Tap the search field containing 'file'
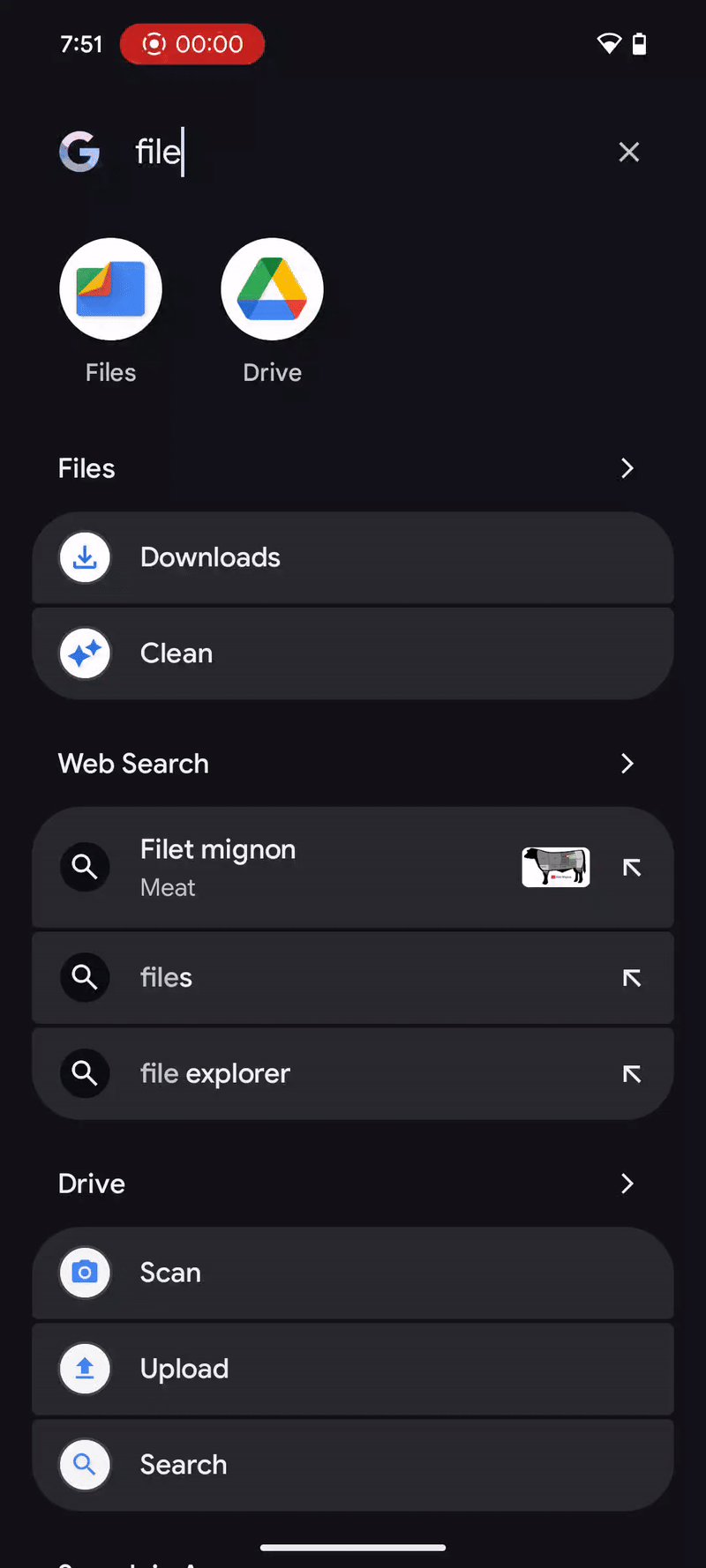Screen dimensions: 706x1568 click(353, 153)
